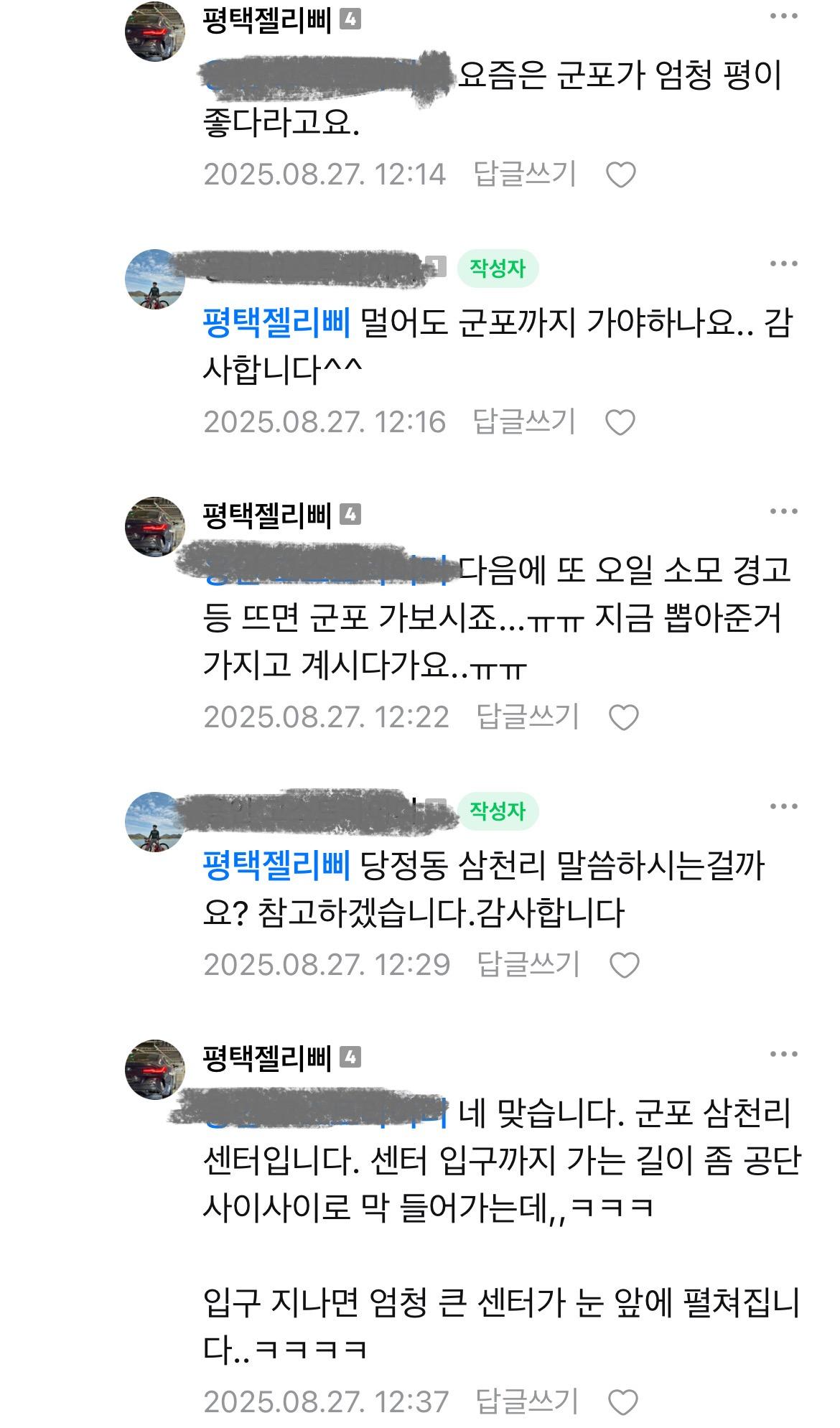View 평택젤리삐 profile from 12:14 comment avatar

[x=155, y=31]
